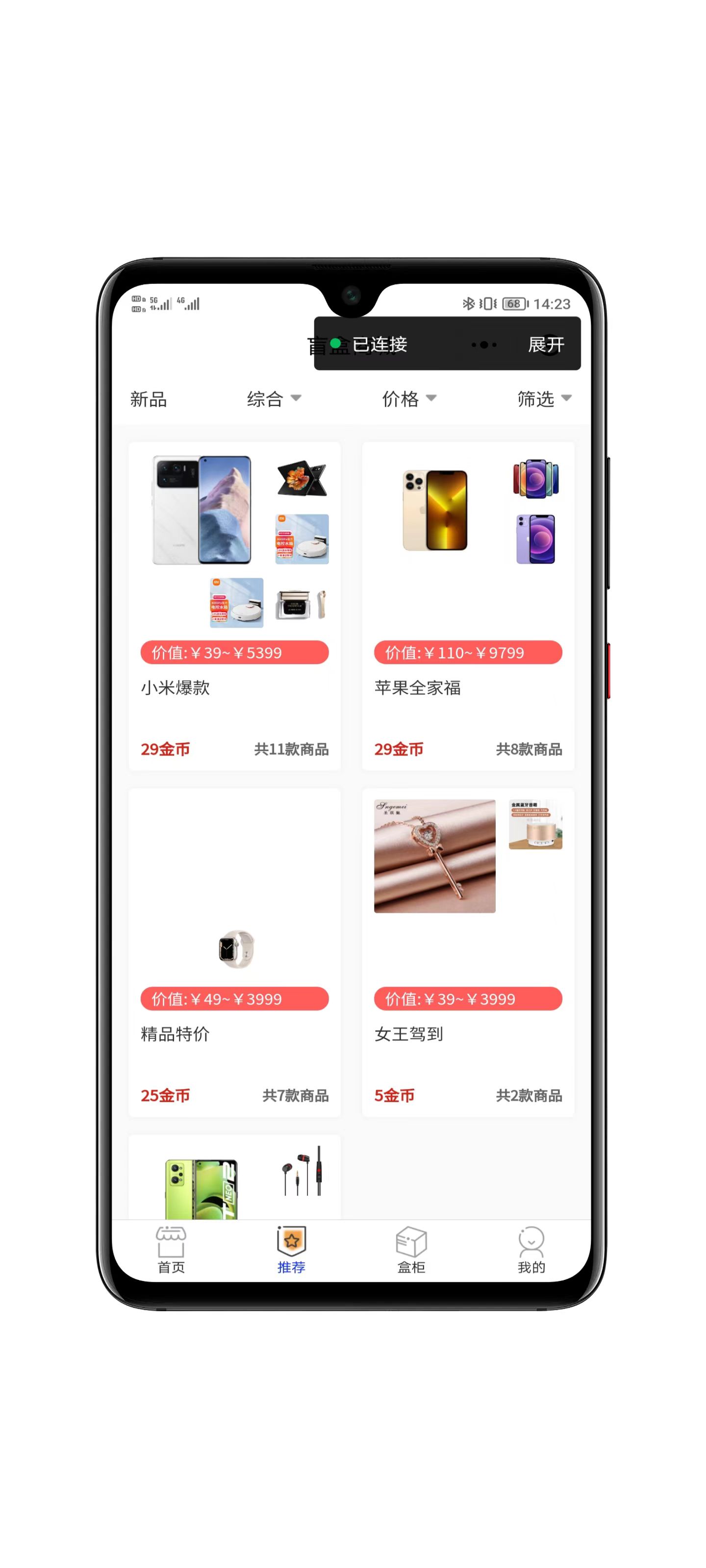706x1568 pixels.
Task: Switch to the 推荐 tab
Action: [291, 1250]
